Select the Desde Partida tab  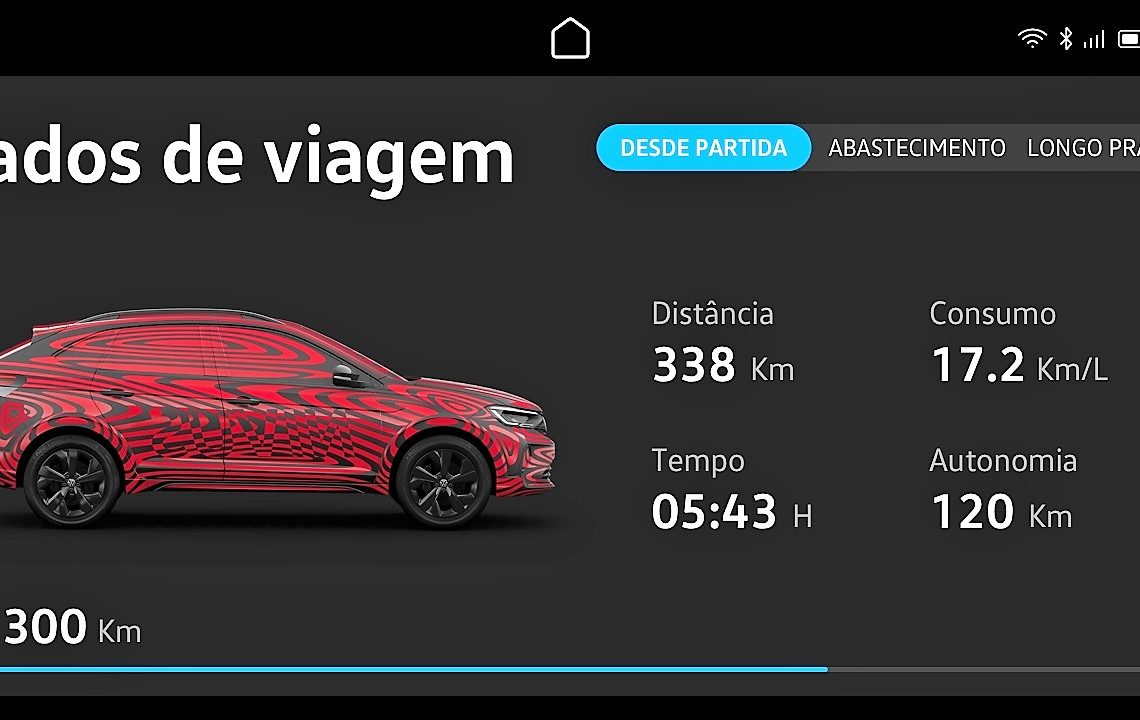point(703,148)
